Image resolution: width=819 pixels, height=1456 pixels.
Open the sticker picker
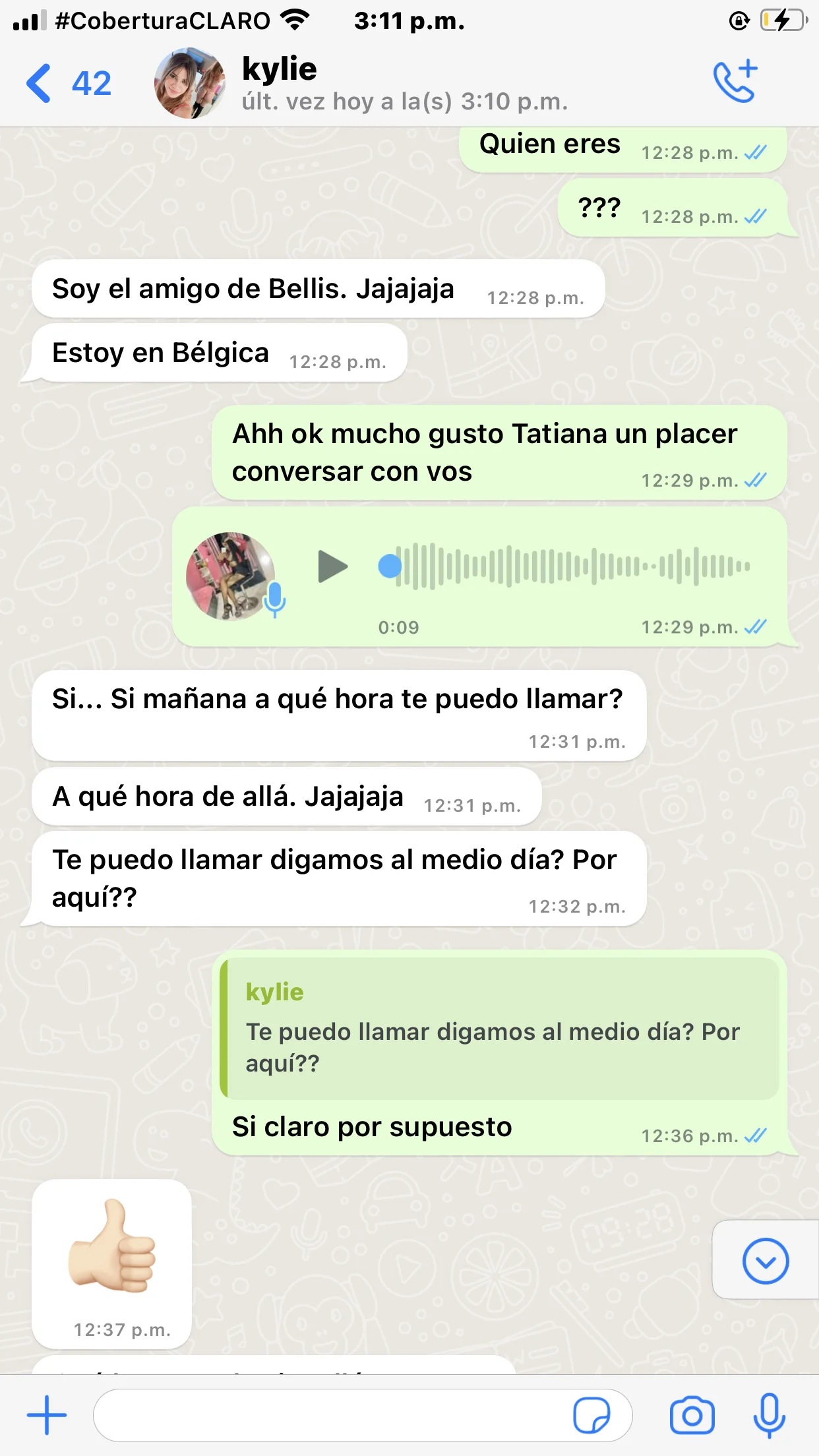pos(591,1415)
